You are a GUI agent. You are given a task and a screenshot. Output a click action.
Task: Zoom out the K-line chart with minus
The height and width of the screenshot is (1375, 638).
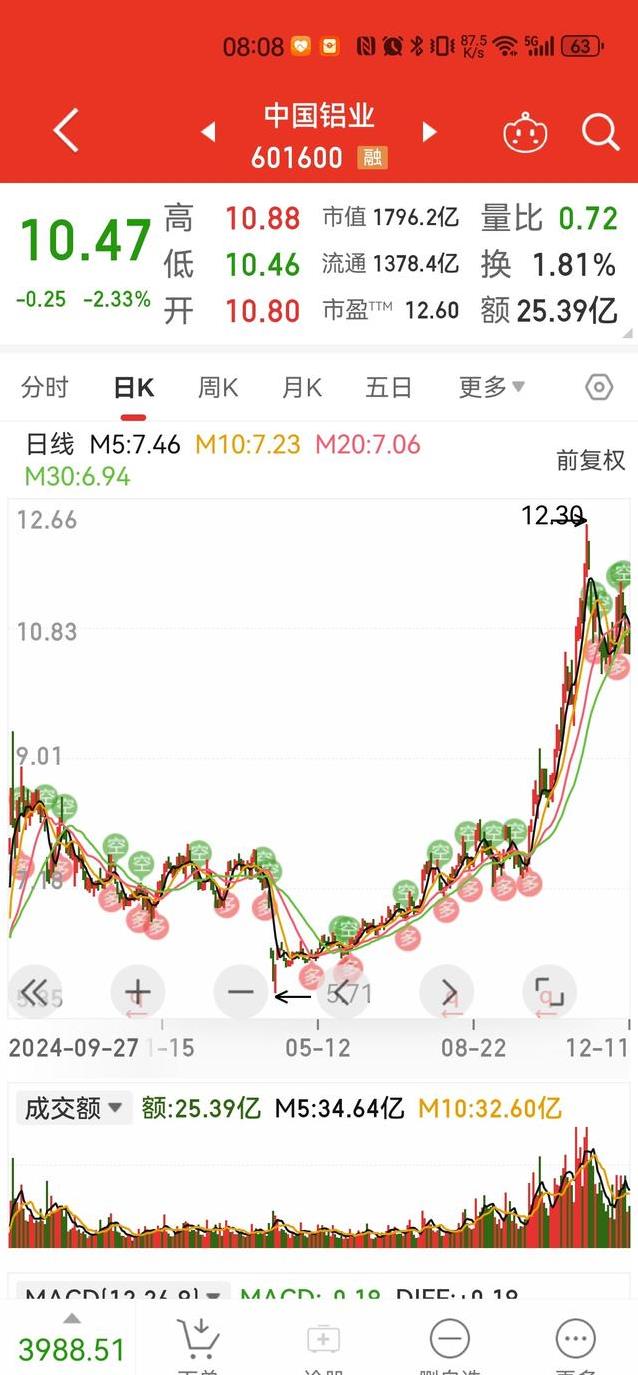[241, 992]
